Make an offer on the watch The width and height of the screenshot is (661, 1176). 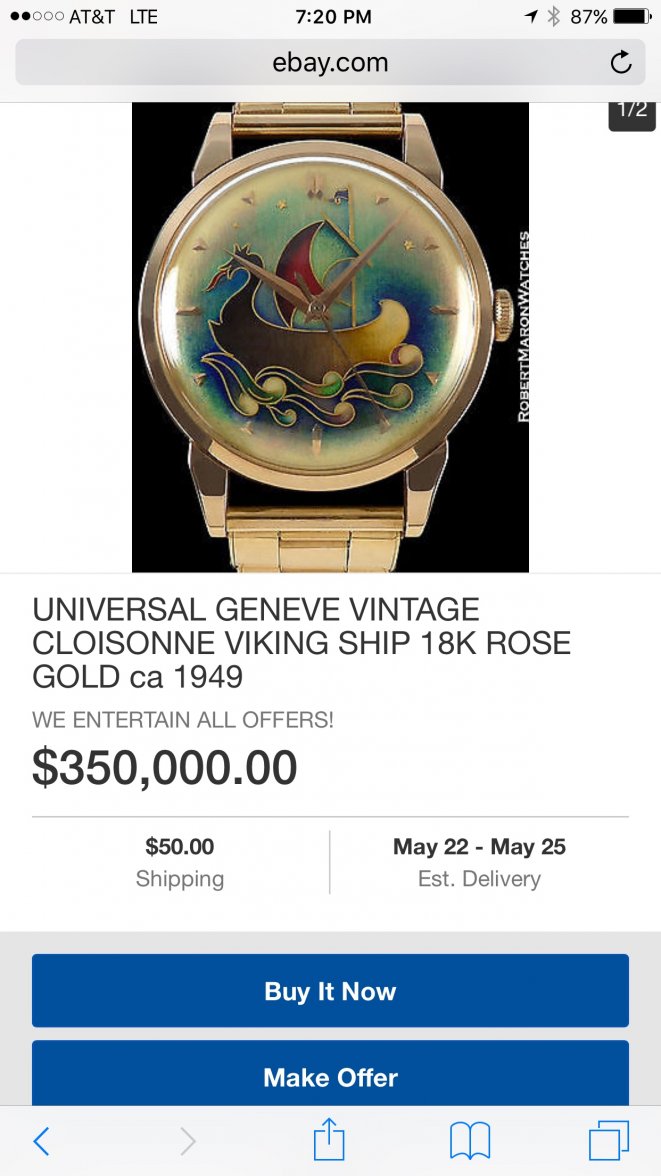point(330,1076)
